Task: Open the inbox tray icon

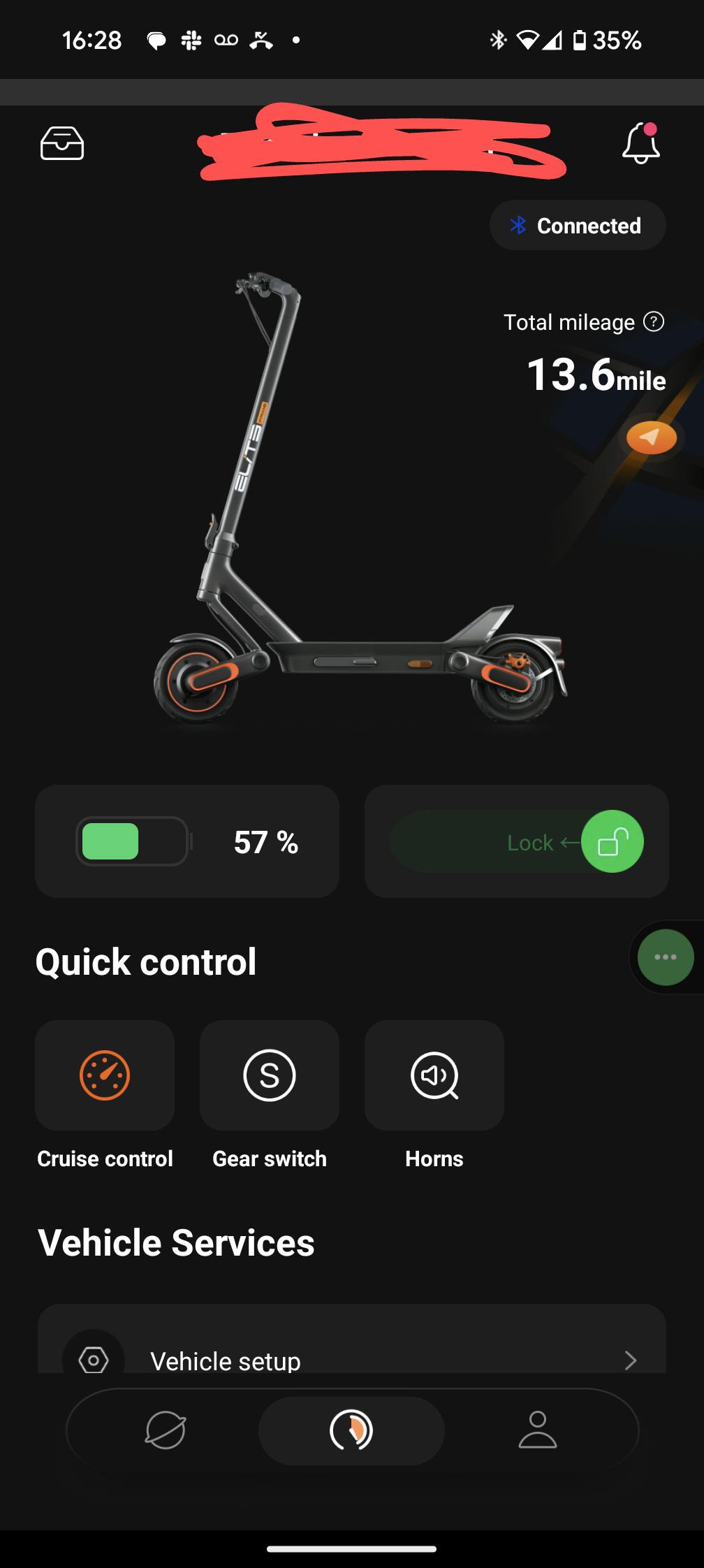Action: [62, 143]
